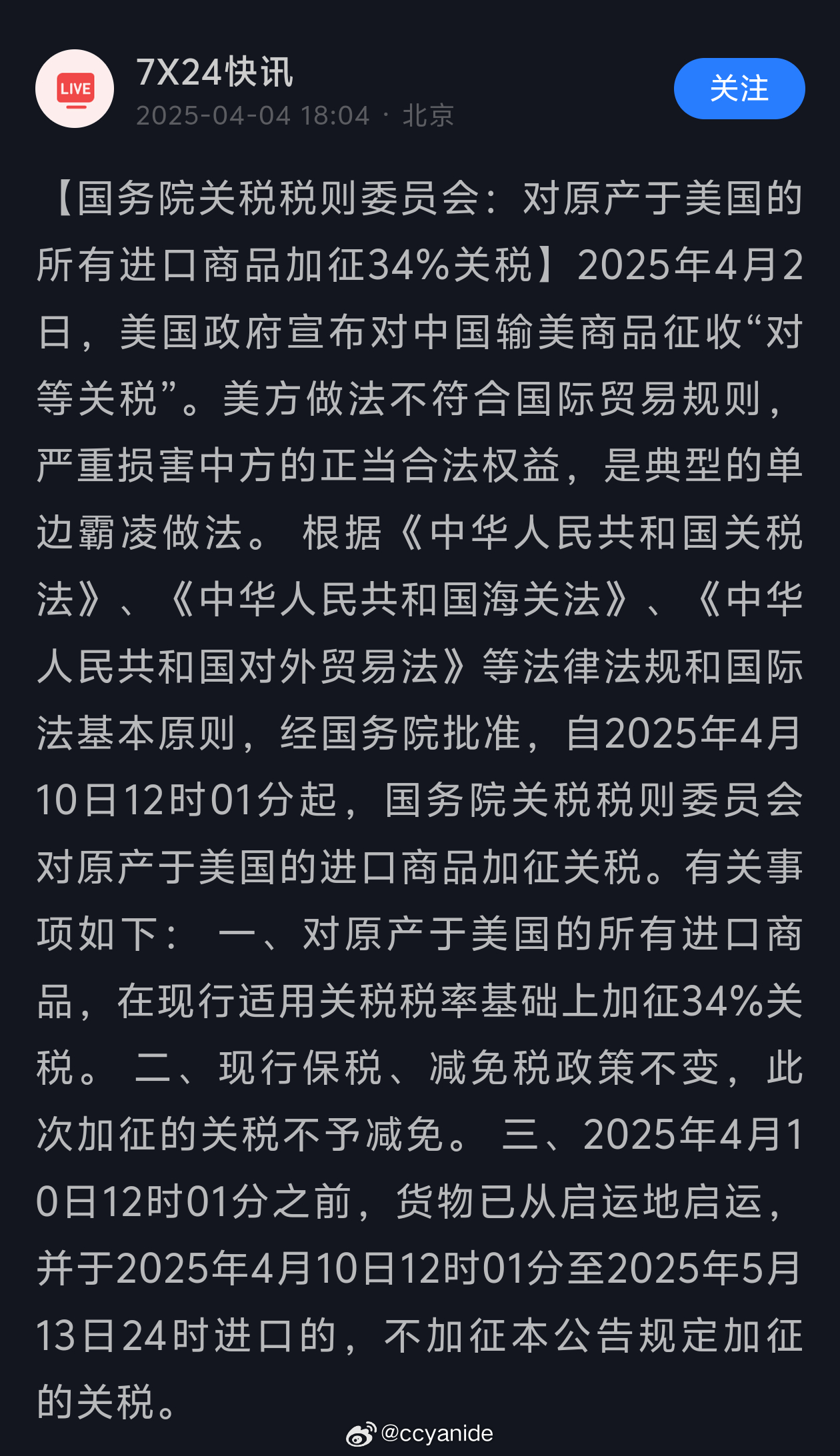Open the 7X24快讯 LIVE avatar

tap(75, 89)
